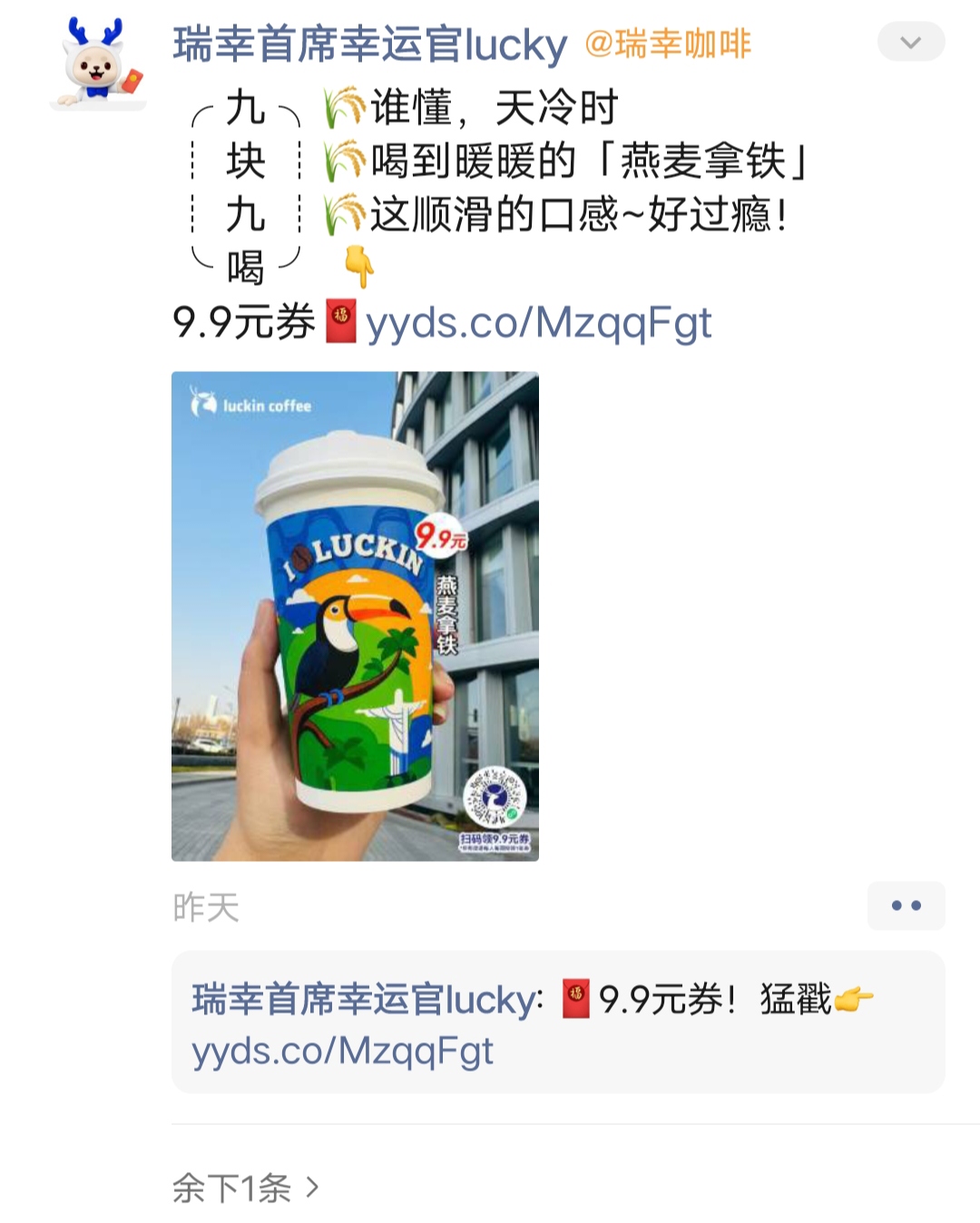This screenshot has height=1223, width=980.
Task: Open the poster name 瑞幸首席幸运官lucky
Action: coord(369,44)
